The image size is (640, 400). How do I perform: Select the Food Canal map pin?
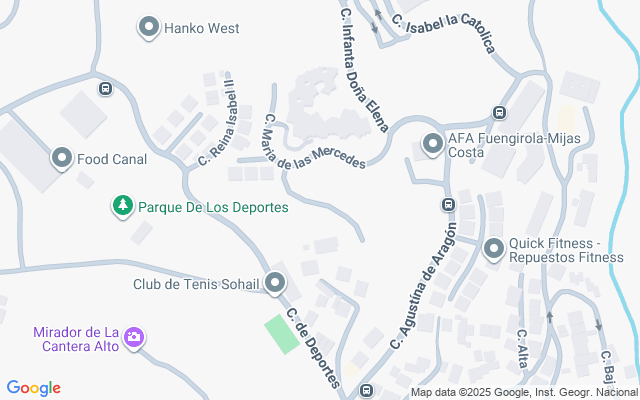click(x=62, y=158)
